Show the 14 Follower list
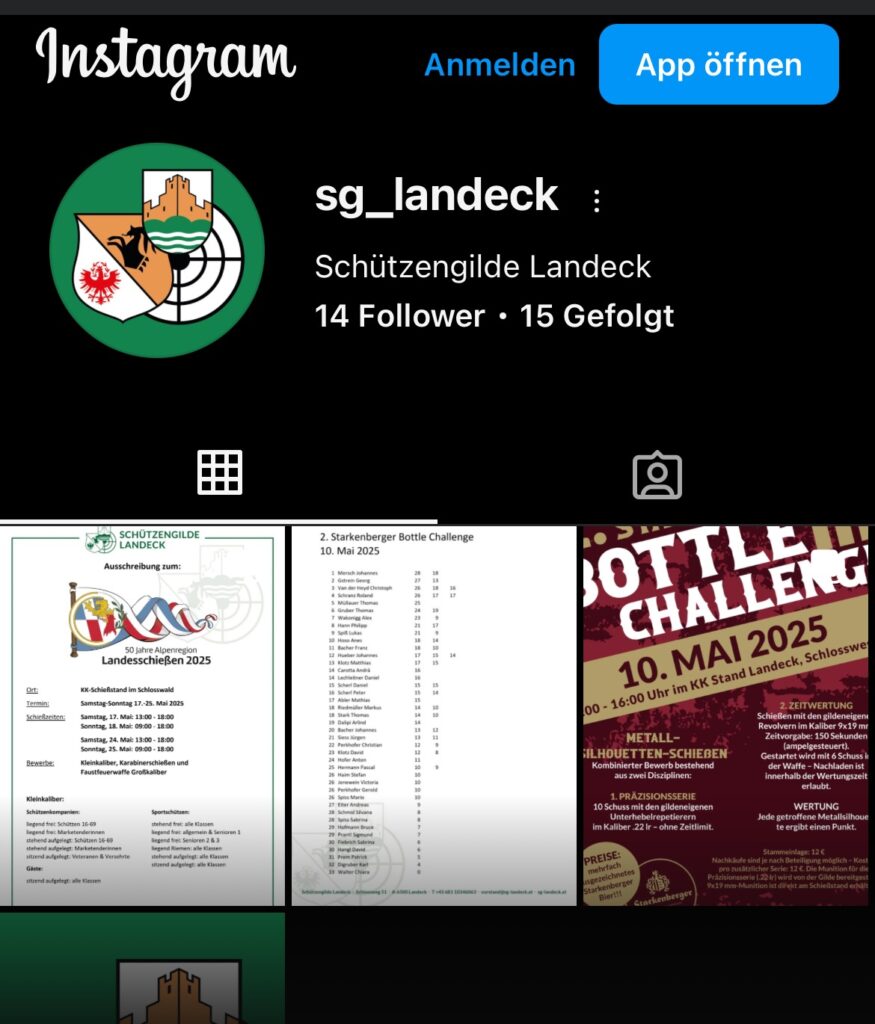The width and height of the screenshot is (875, 1024). [399, 317]
